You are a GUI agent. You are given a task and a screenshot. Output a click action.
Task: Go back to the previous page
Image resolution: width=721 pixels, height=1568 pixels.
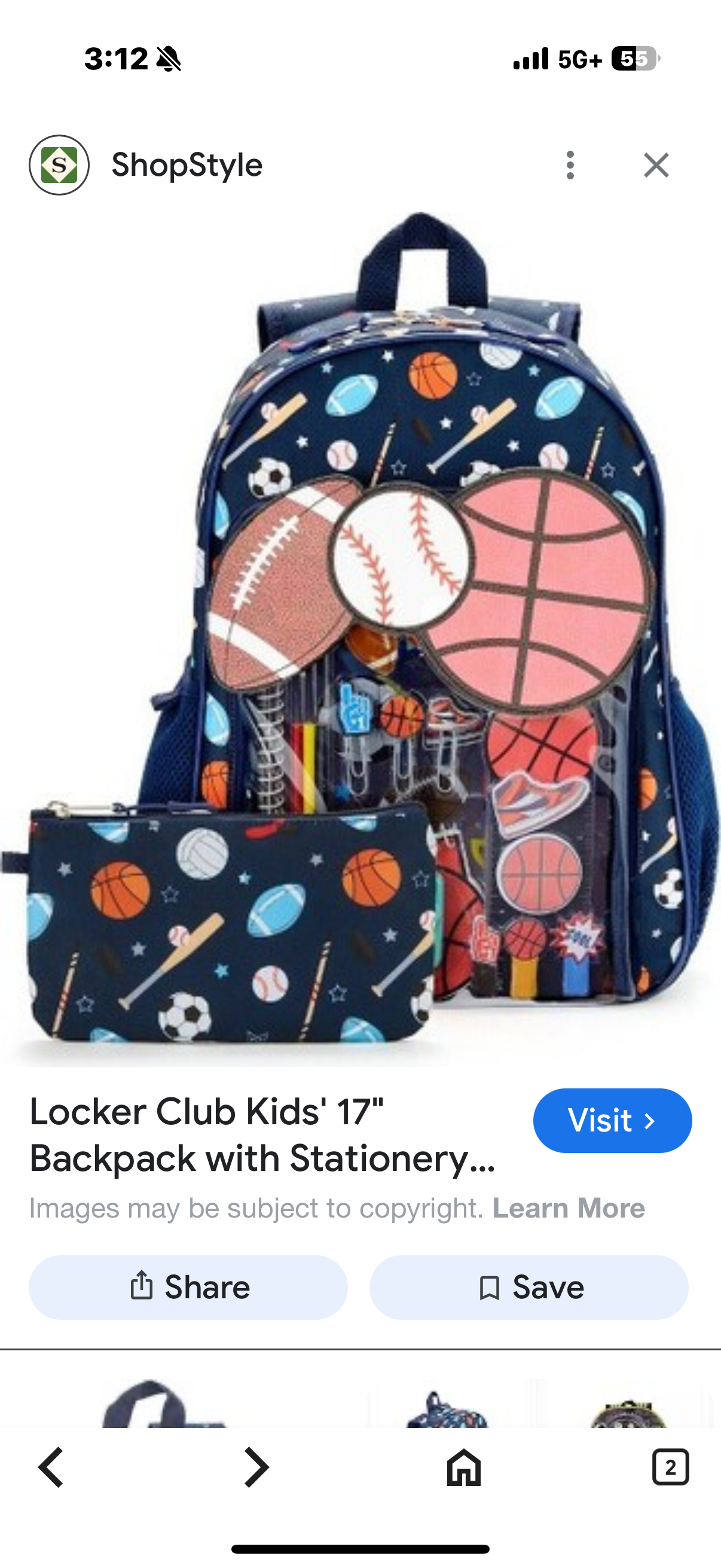51,1467
